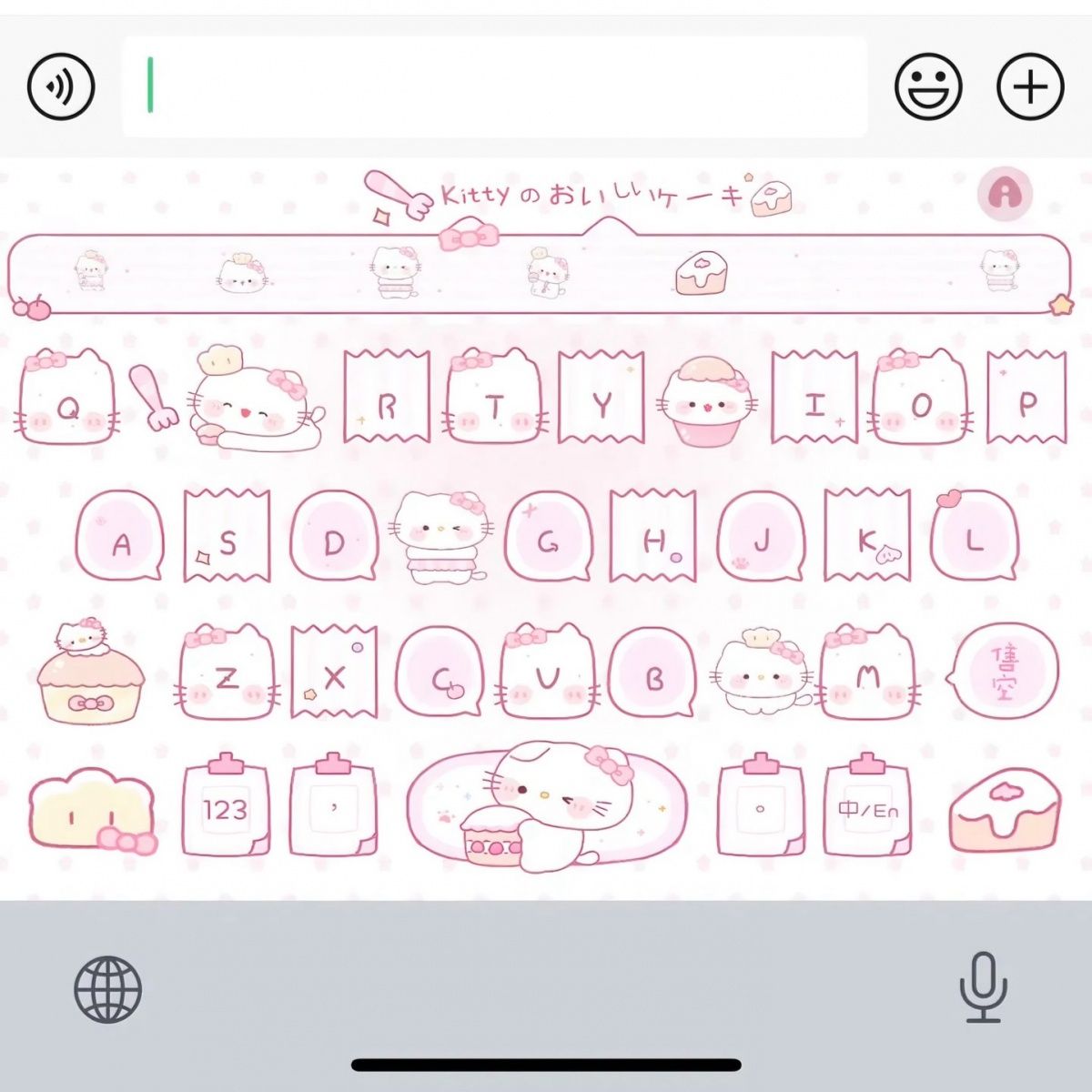Insert a comma with comma key
Image resolution: width=1092 pixels, height=1092 pixels.
point(334,805)
